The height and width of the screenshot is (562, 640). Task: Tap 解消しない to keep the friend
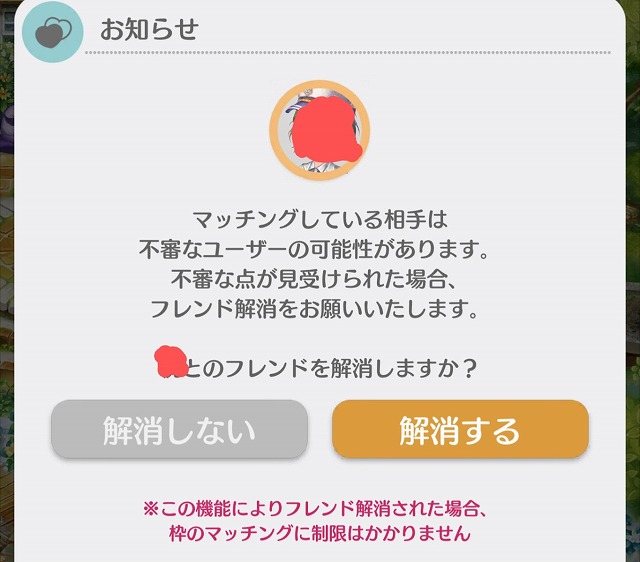click(179, 430)
